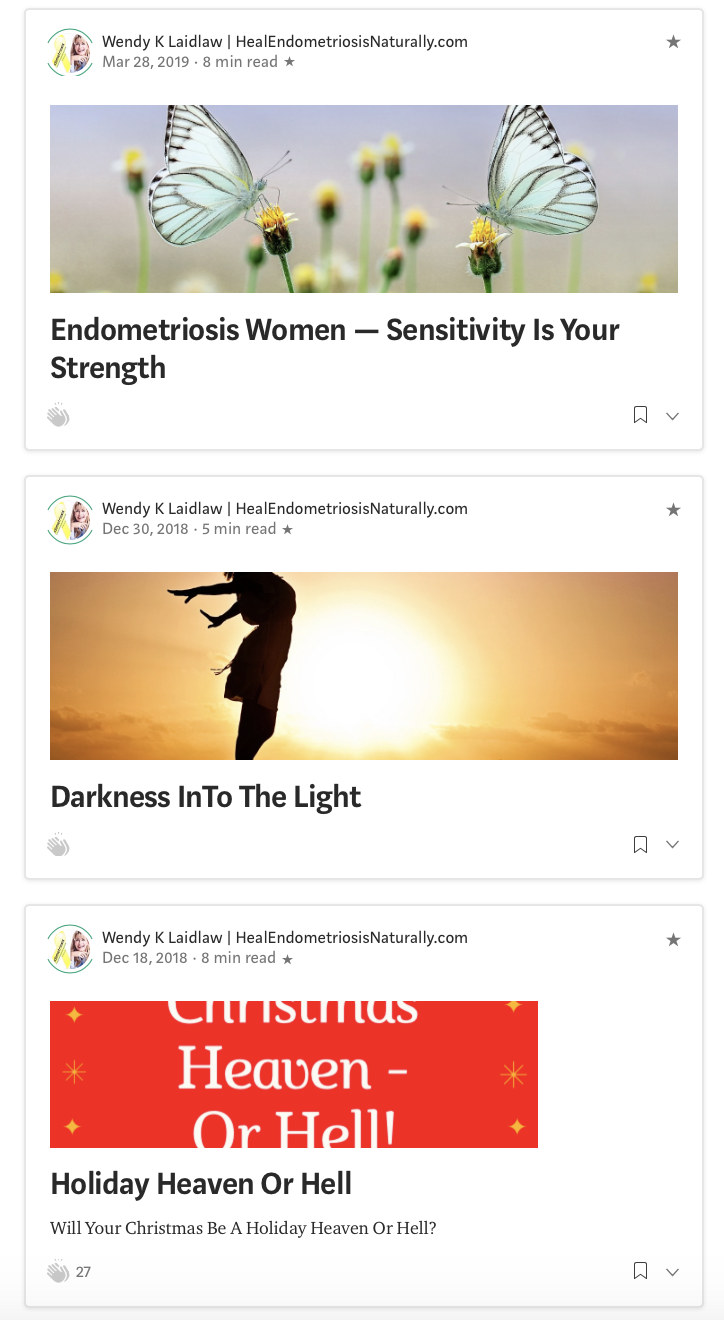Image resolution: width=724 pixels, height=1320 pixels.
Task: Open the red Christmas Heaven Or Hell image
Action: pos(293,1073)
